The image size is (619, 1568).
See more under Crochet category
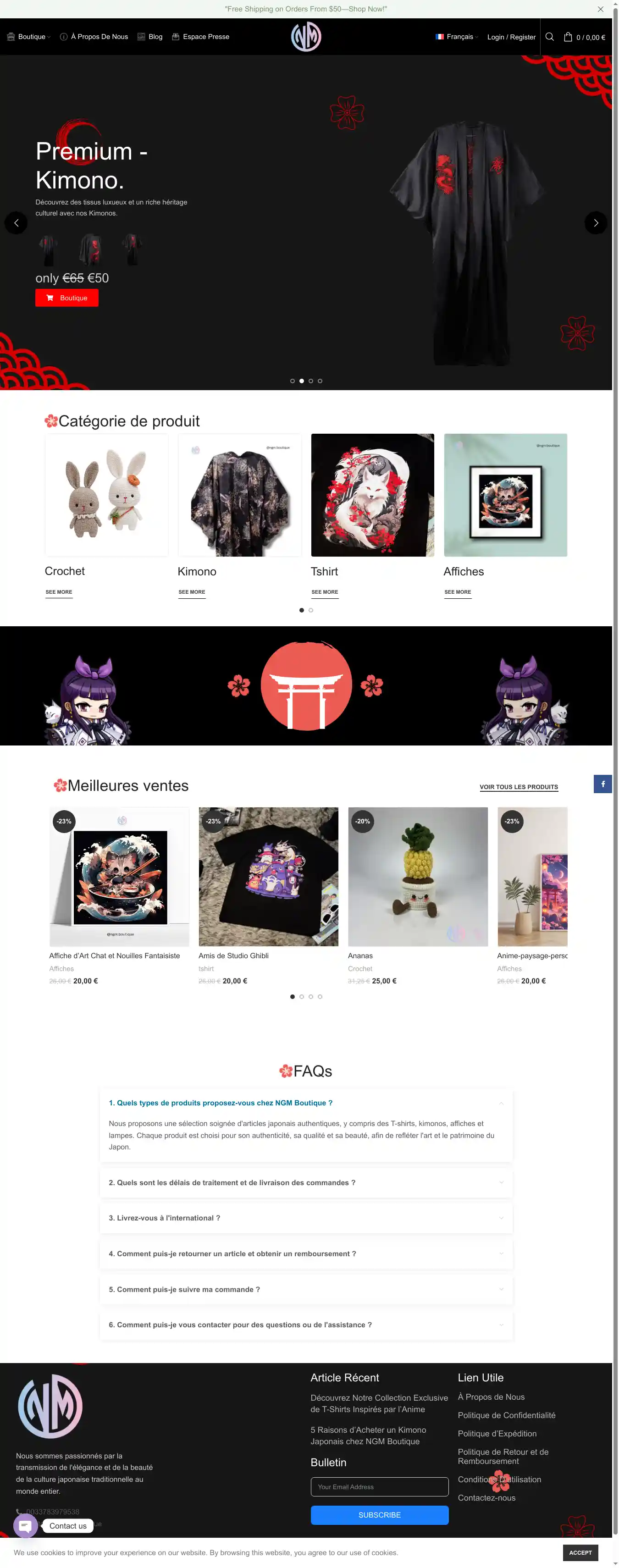click(x=58, y=591)
